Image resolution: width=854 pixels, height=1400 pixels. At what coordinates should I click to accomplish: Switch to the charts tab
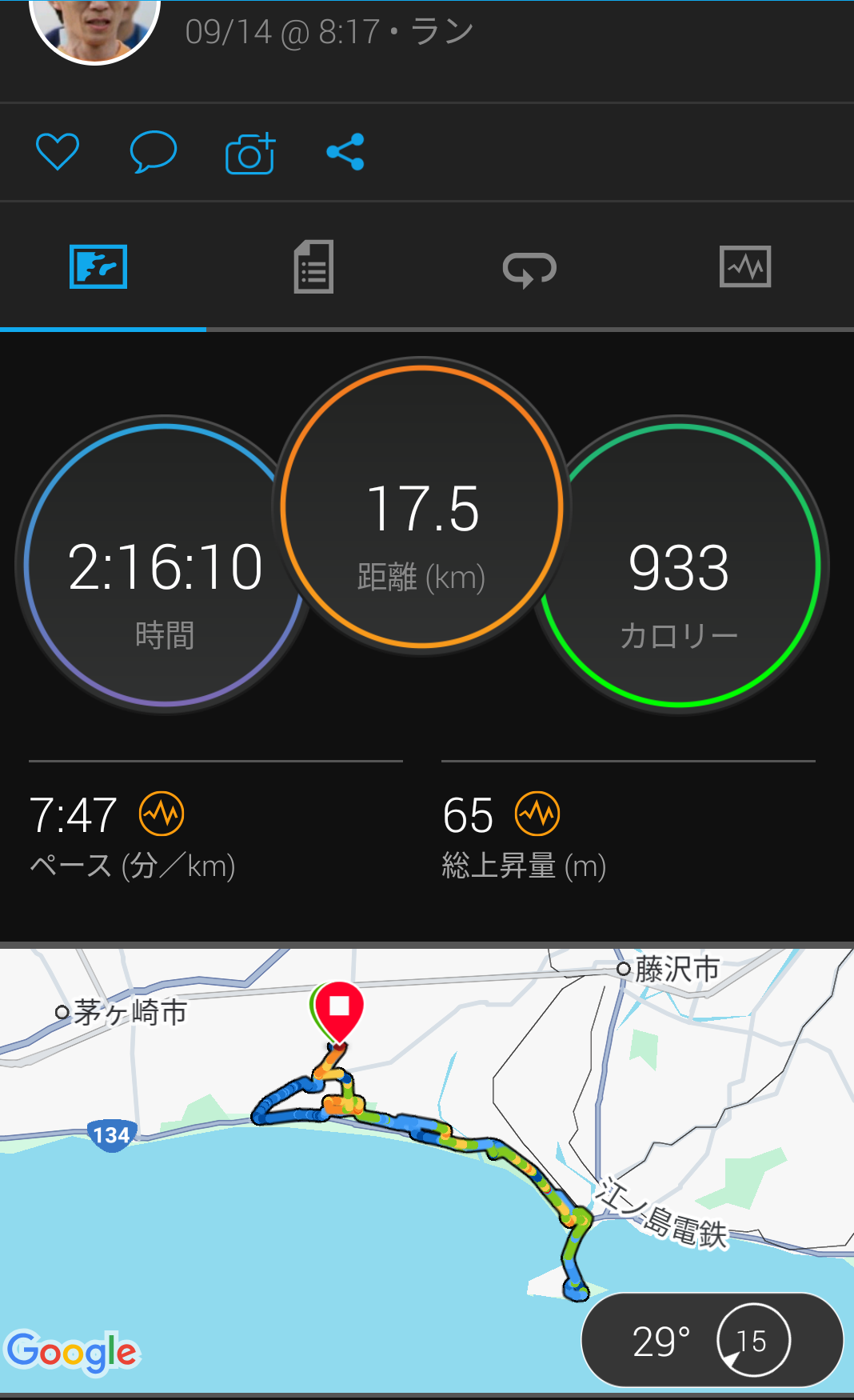pyautogui.click(x=744, y=267)
